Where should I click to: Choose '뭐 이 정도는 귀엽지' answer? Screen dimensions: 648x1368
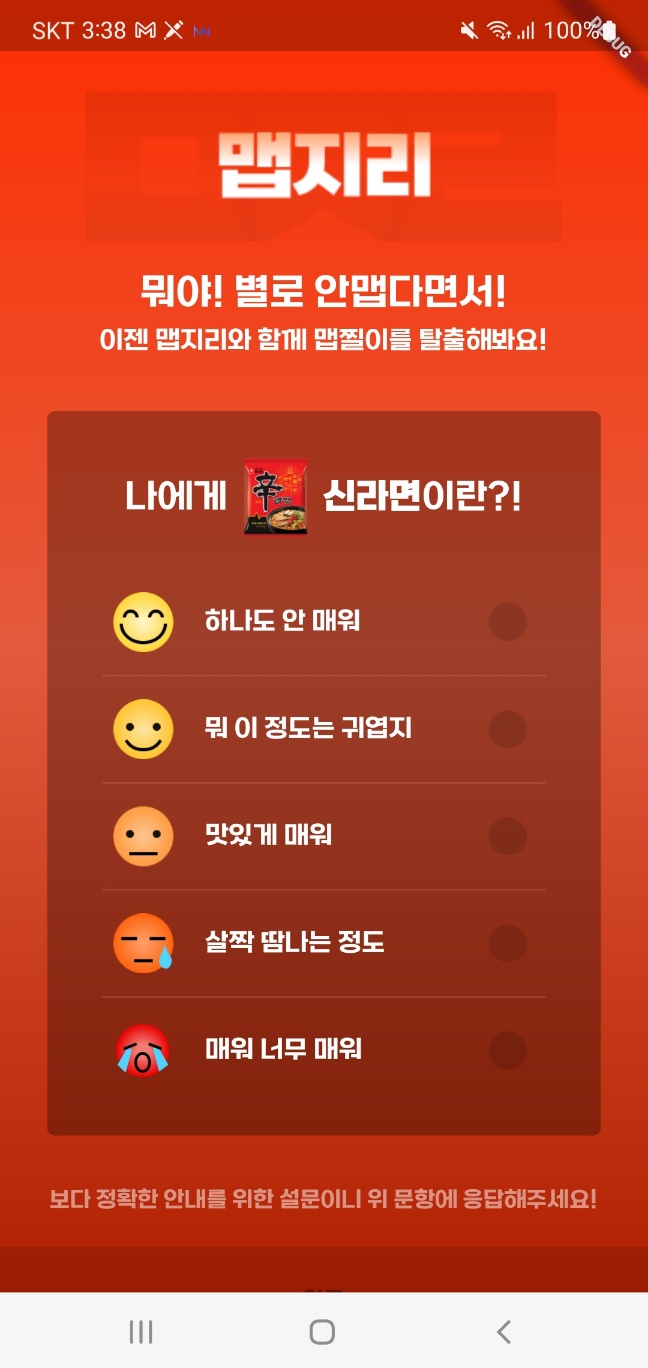pos(507,729)
